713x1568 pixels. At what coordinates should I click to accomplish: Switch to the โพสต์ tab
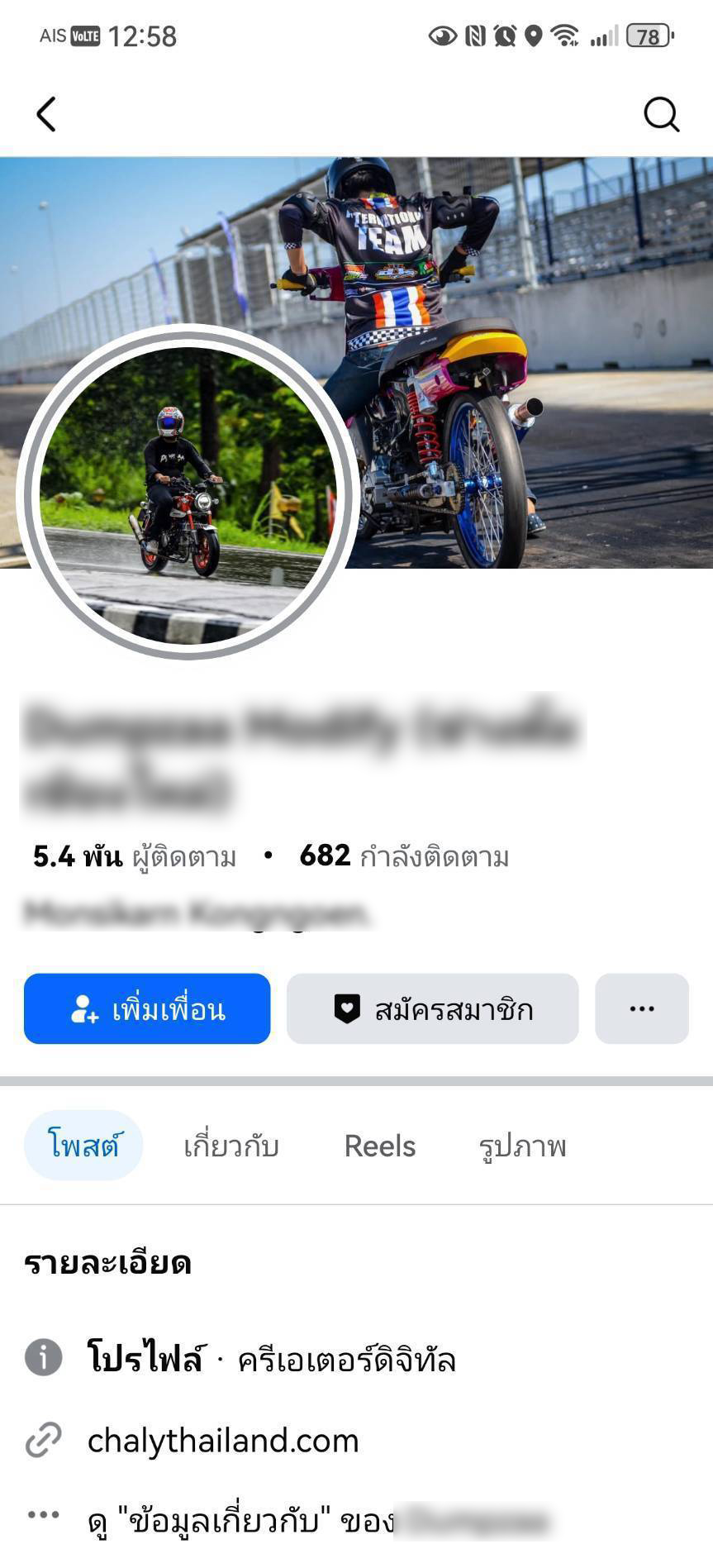pos(83,1146)
